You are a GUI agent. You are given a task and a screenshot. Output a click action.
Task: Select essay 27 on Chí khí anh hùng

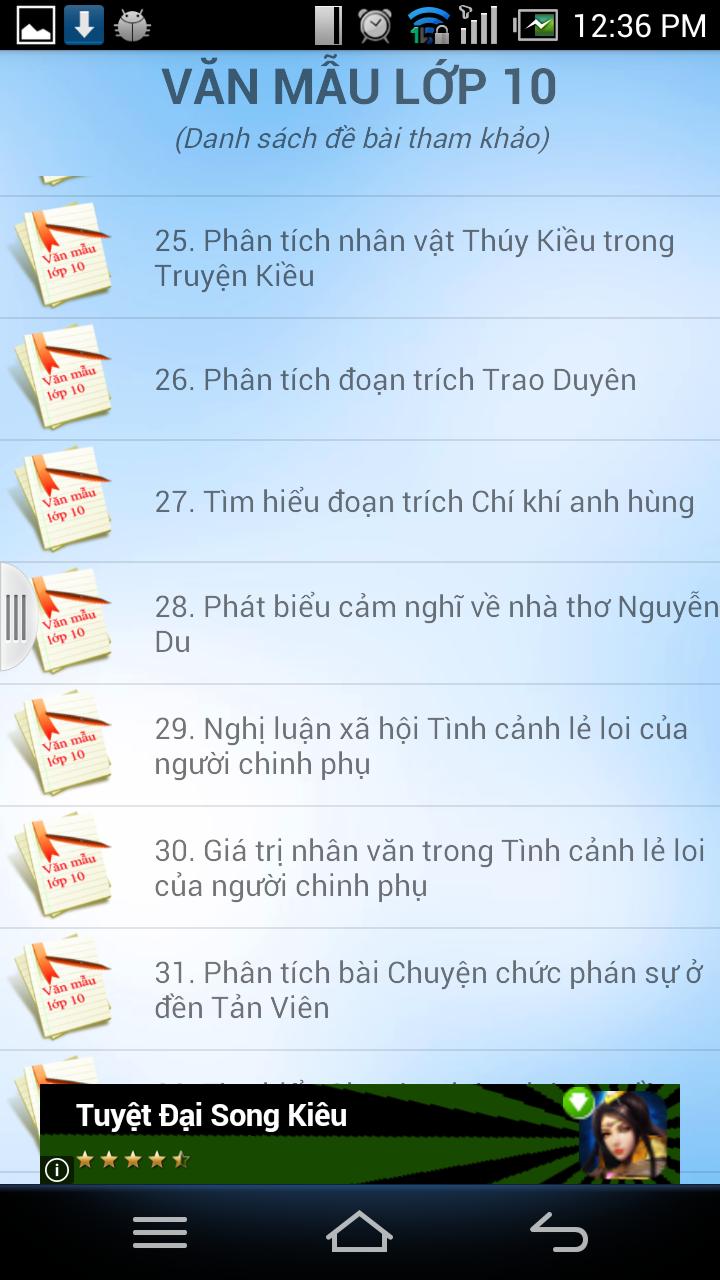[424, 502]
